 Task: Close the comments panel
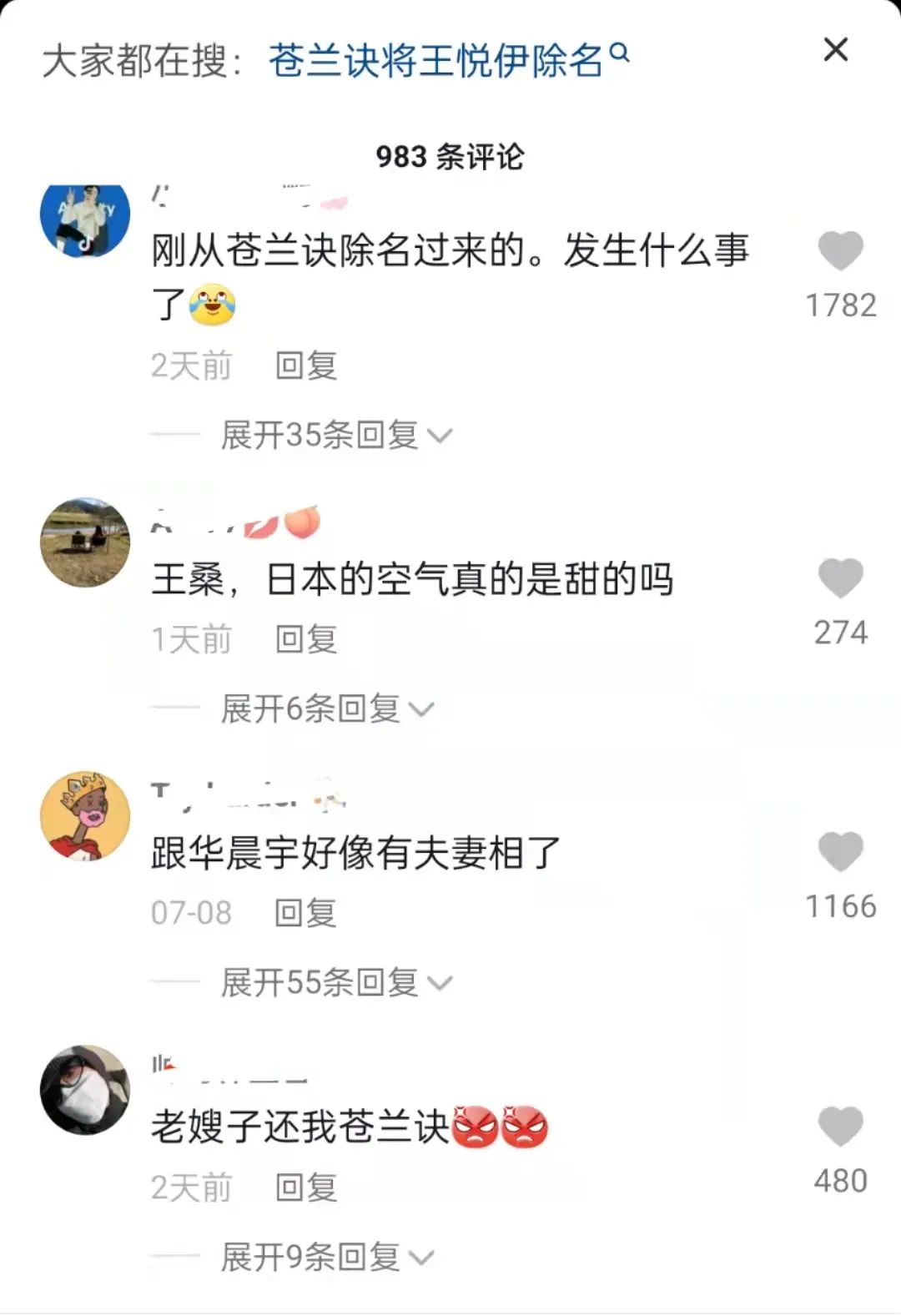pyautogui.click(x=835, y=51)
